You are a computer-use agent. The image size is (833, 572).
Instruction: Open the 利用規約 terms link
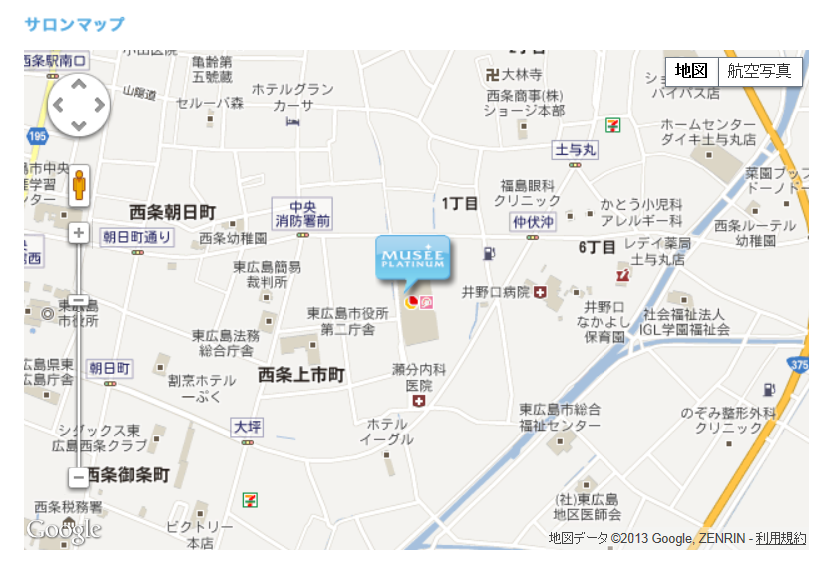tap(781, 538)
